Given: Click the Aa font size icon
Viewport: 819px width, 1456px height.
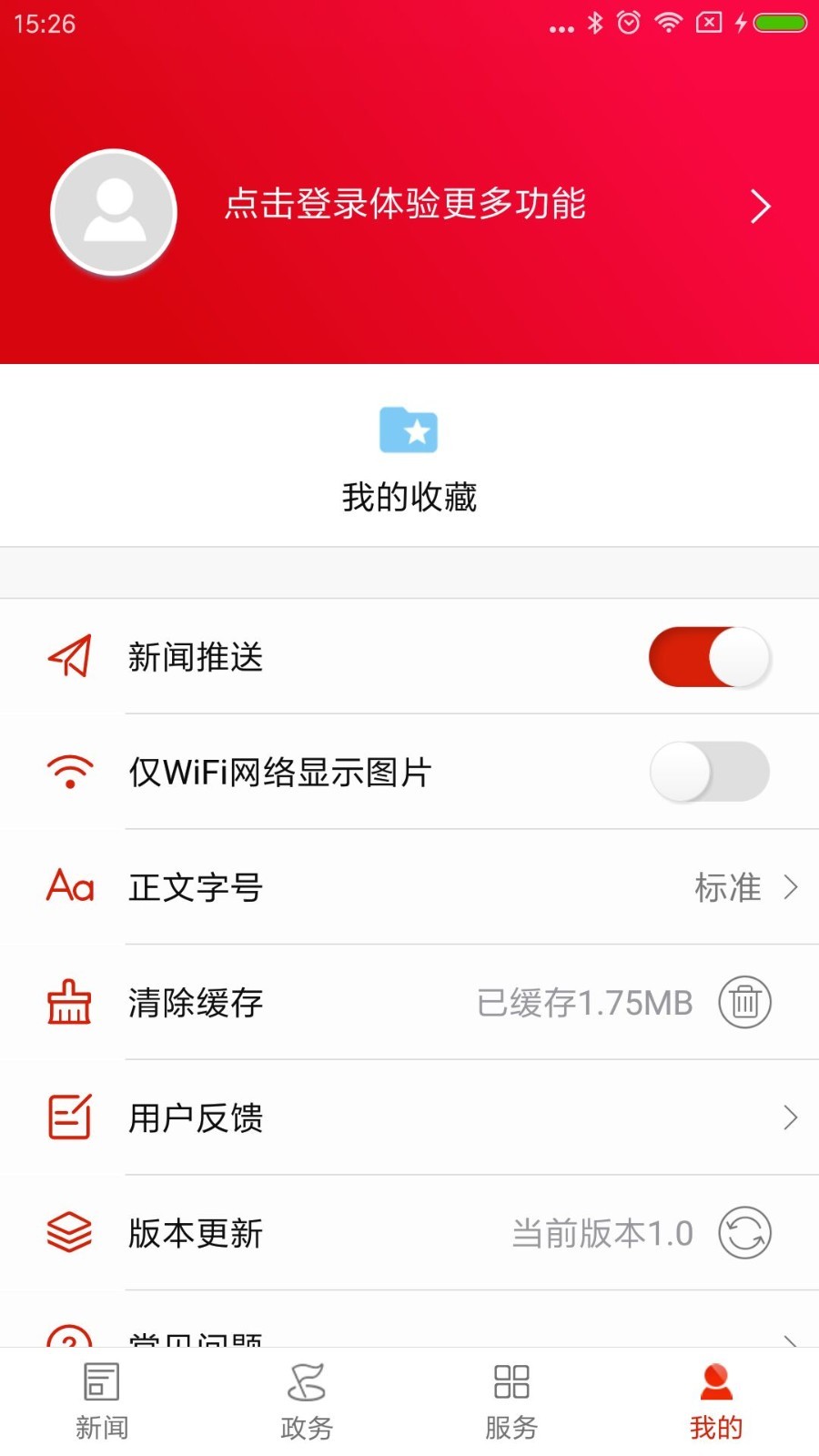Looking at the screenshot, I should [70, 887].
